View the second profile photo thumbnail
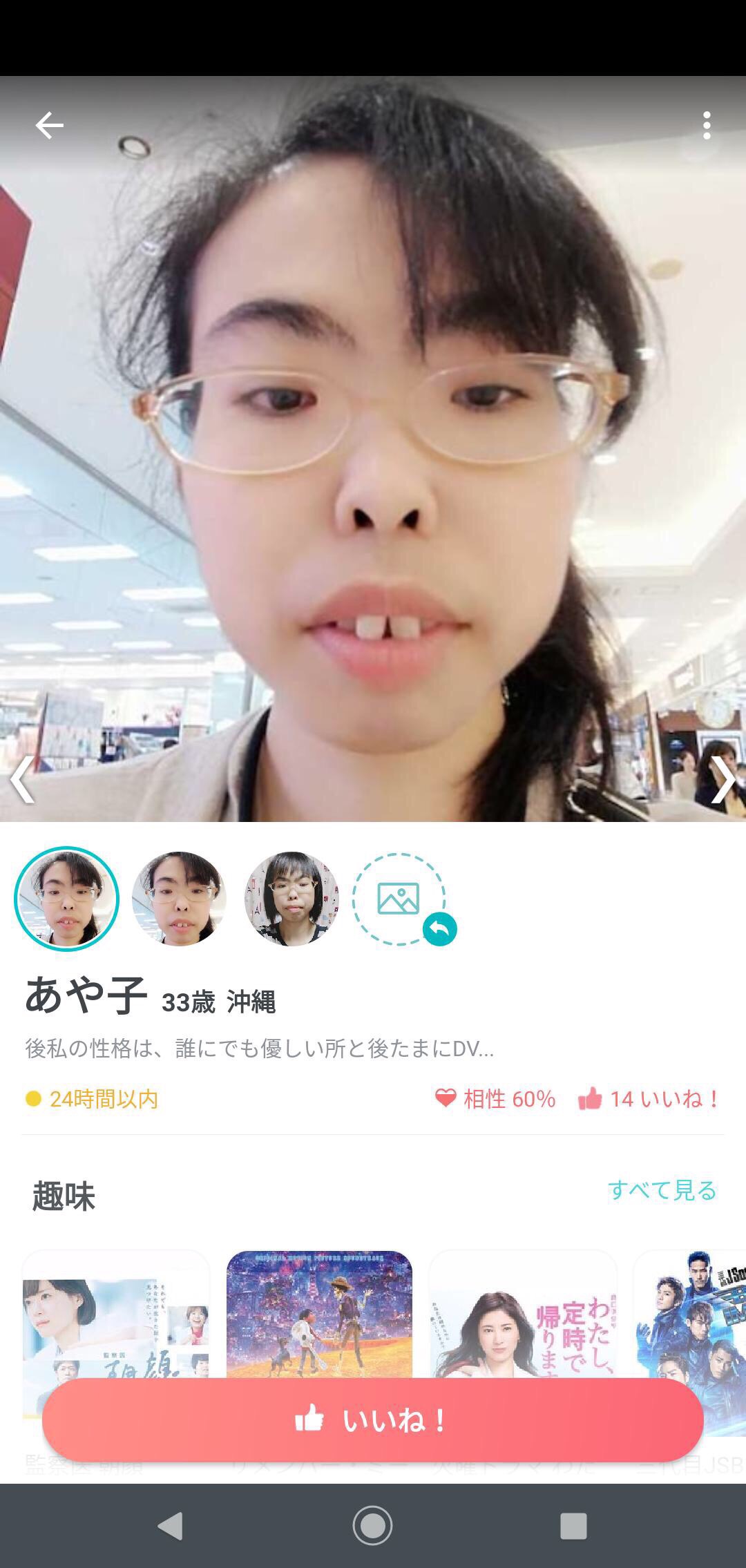The width and height of the screenshot is (746, 1568). 179,899
